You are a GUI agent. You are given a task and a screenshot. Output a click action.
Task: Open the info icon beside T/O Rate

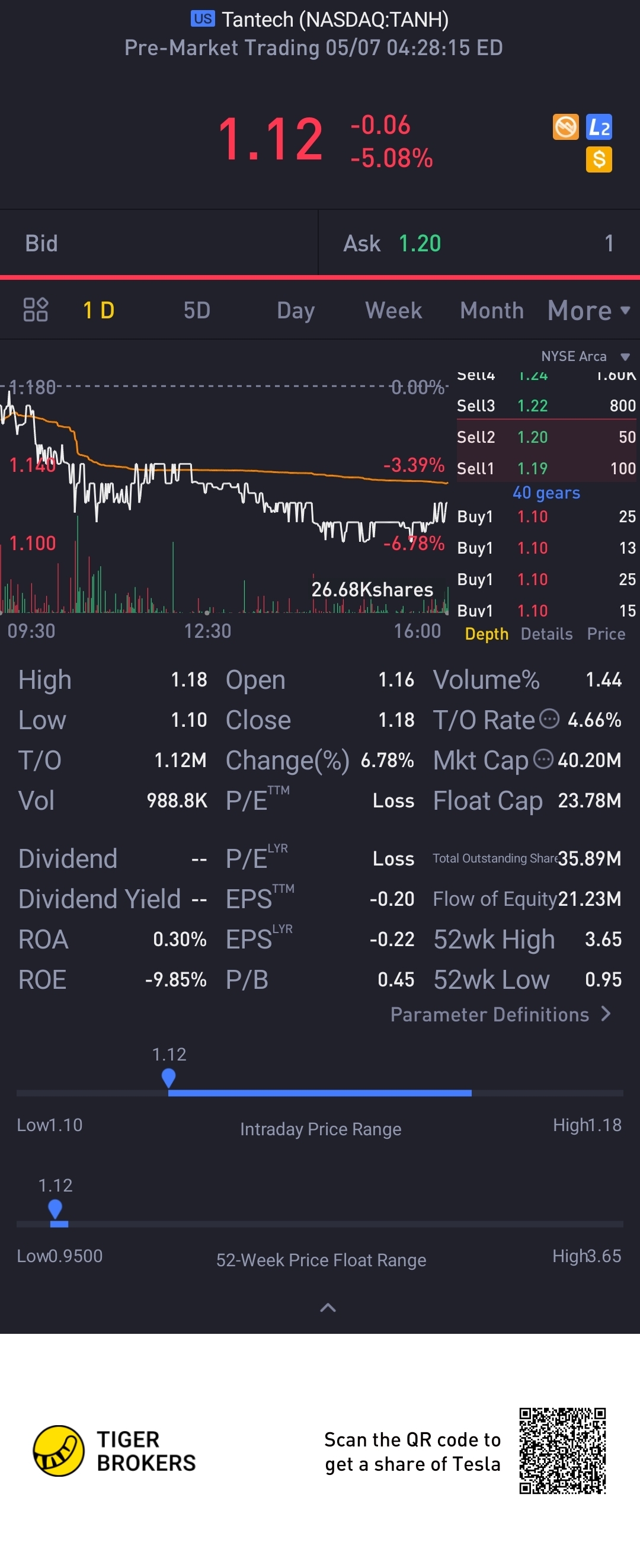pyautogui.click(x=549, y=718)
